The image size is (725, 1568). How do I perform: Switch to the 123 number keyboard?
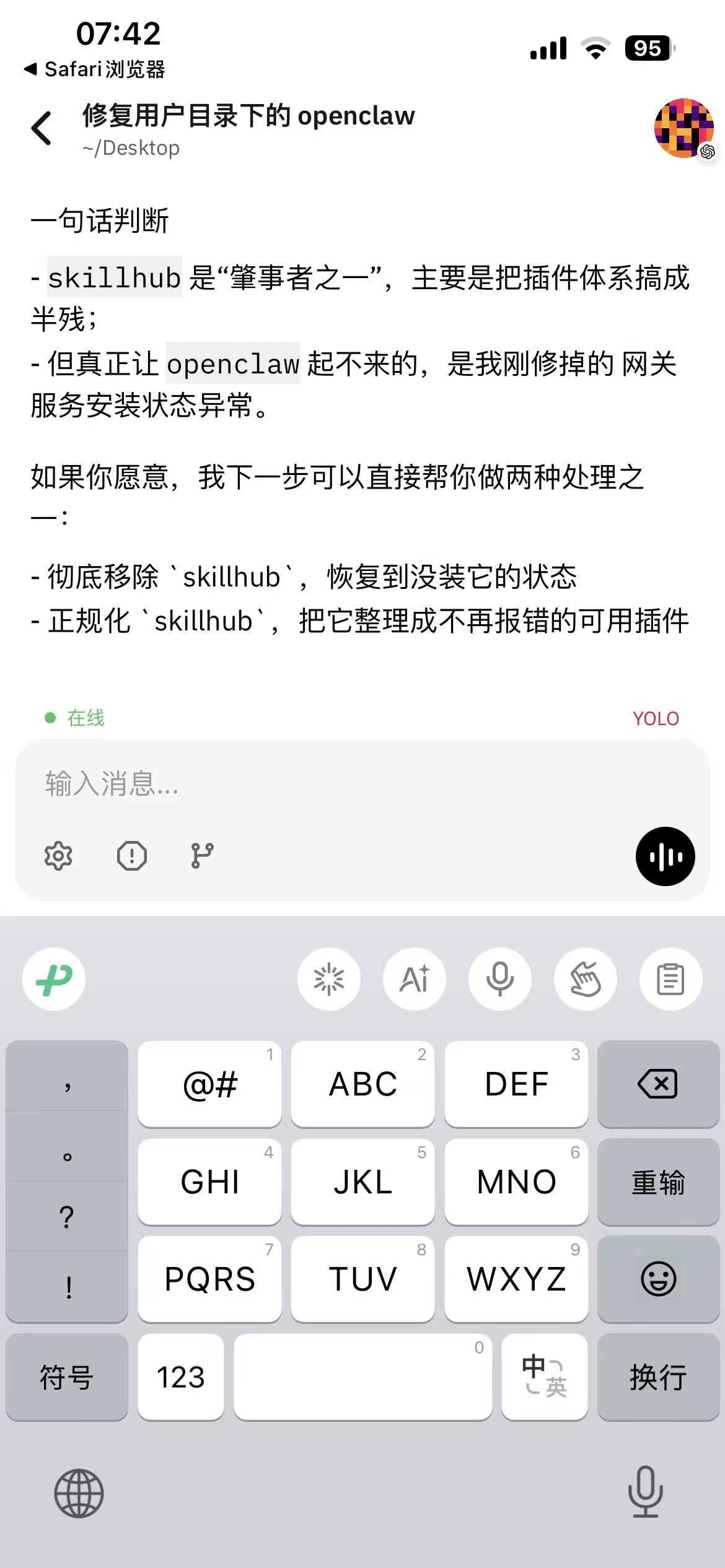tap(180, 1377)
